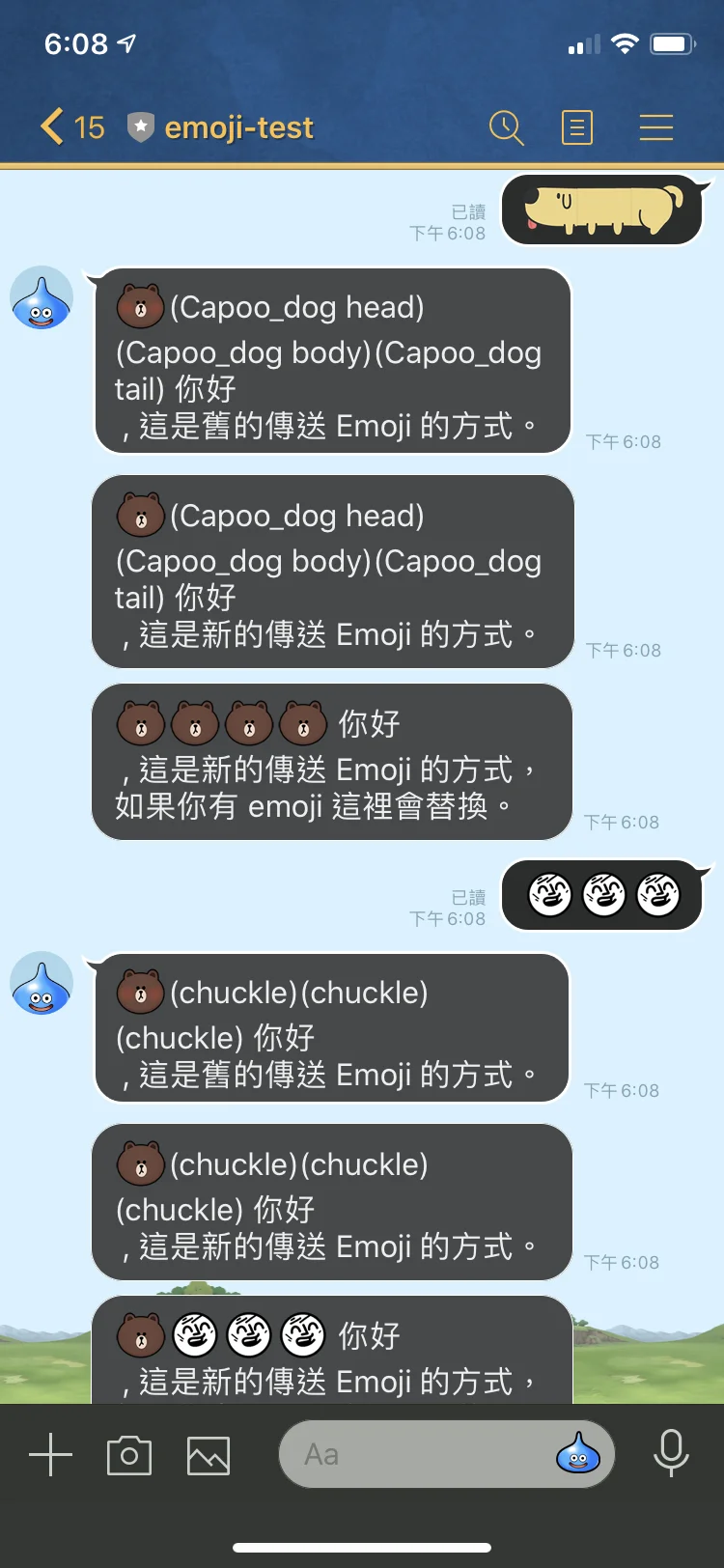This screenshot has height=1568, width=724.
Task: Open the chat hamburger menu
Action: pyautogui.click(x=656, y=127)
